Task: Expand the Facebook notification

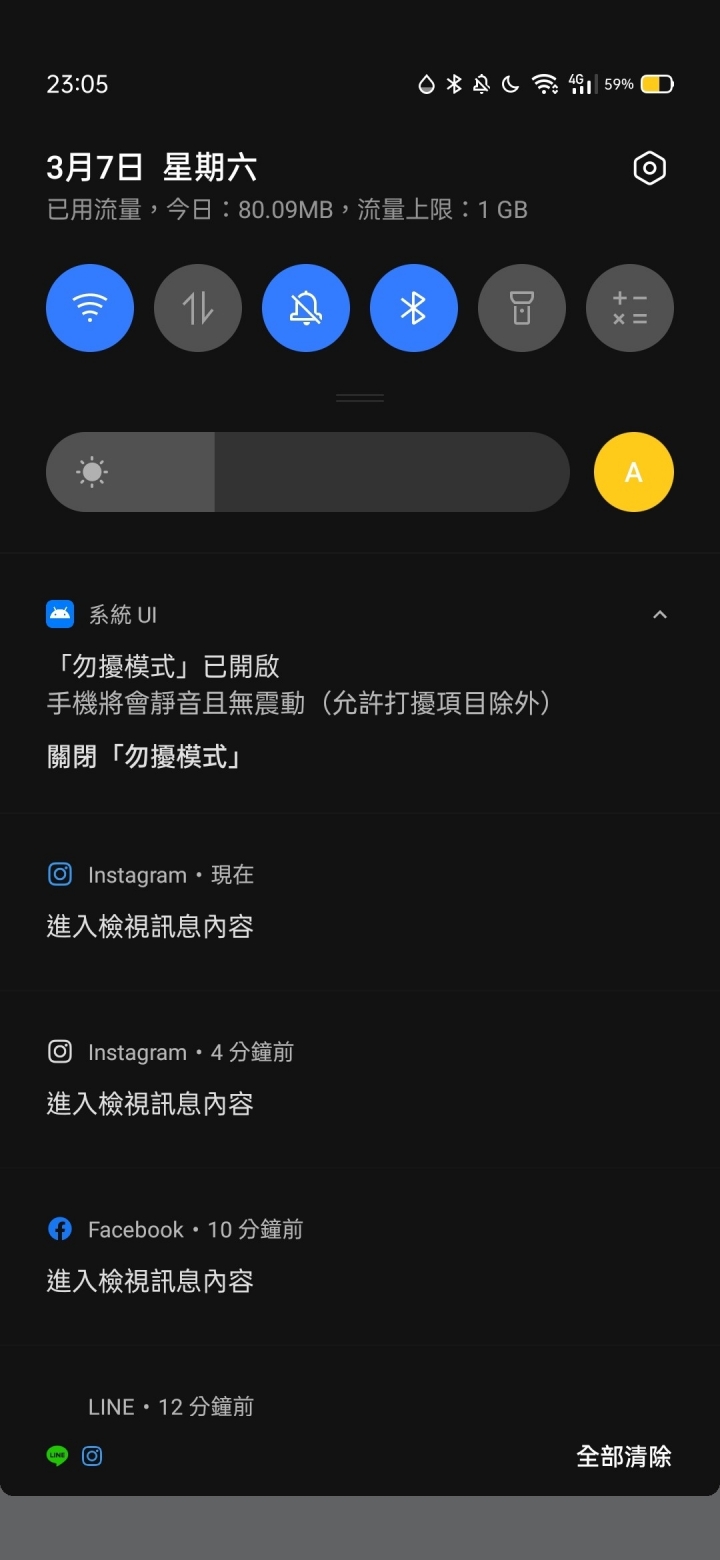Action: tap(360, 1255)
